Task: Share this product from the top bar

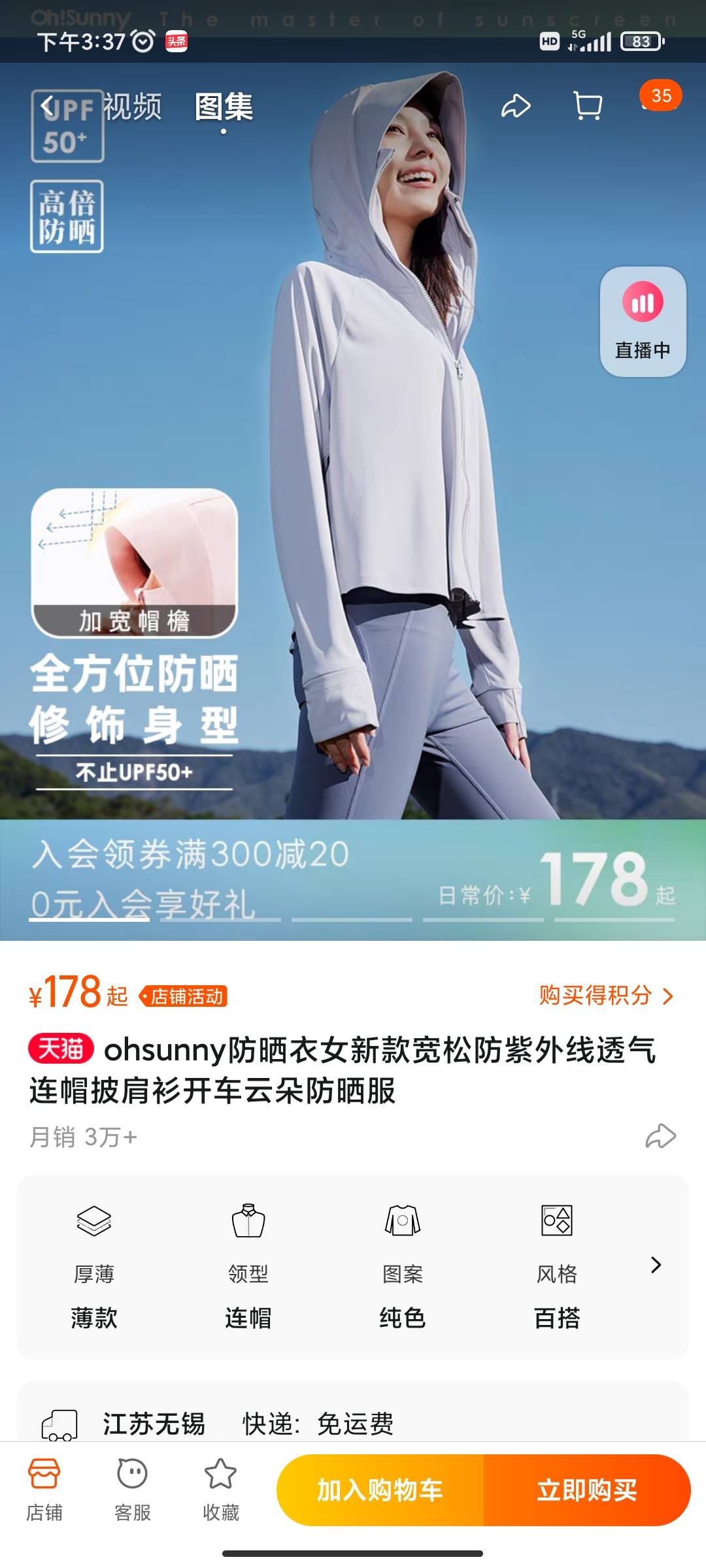Action: [x=515, y=106]
